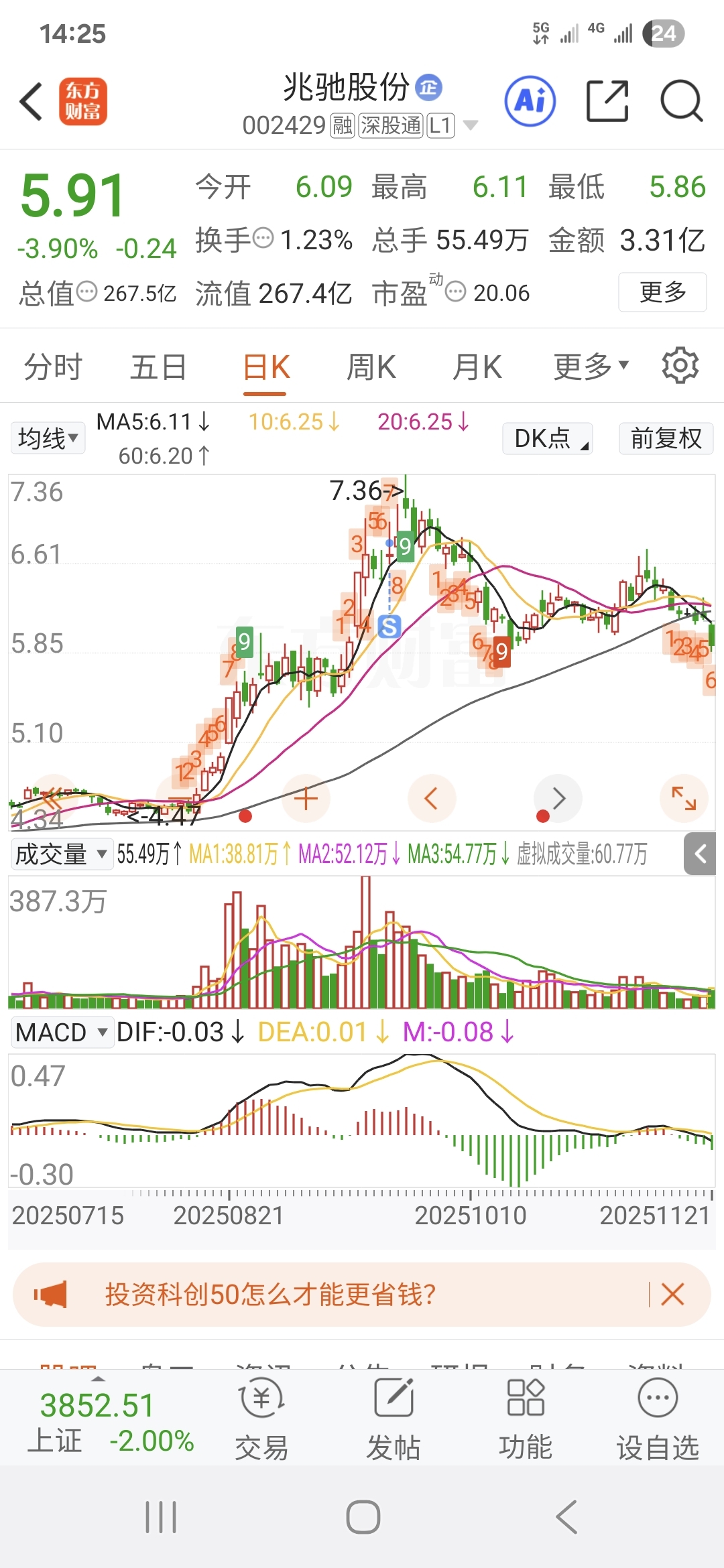
Task: Go back using the top-left arrow
Action: [x=31, y=102]
